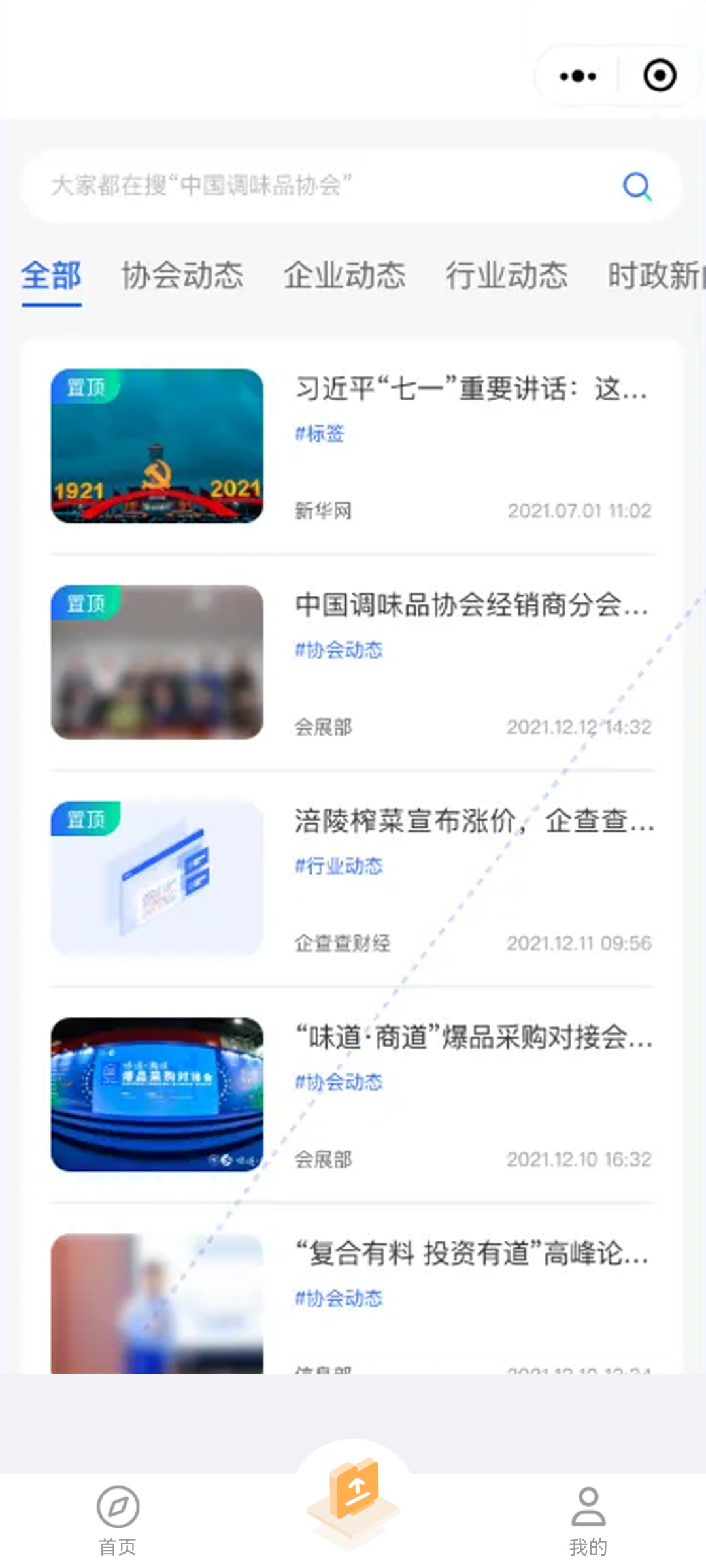The image size is (706, 1568).
Task: Close the mini program via circle icon
Action: 660,76
